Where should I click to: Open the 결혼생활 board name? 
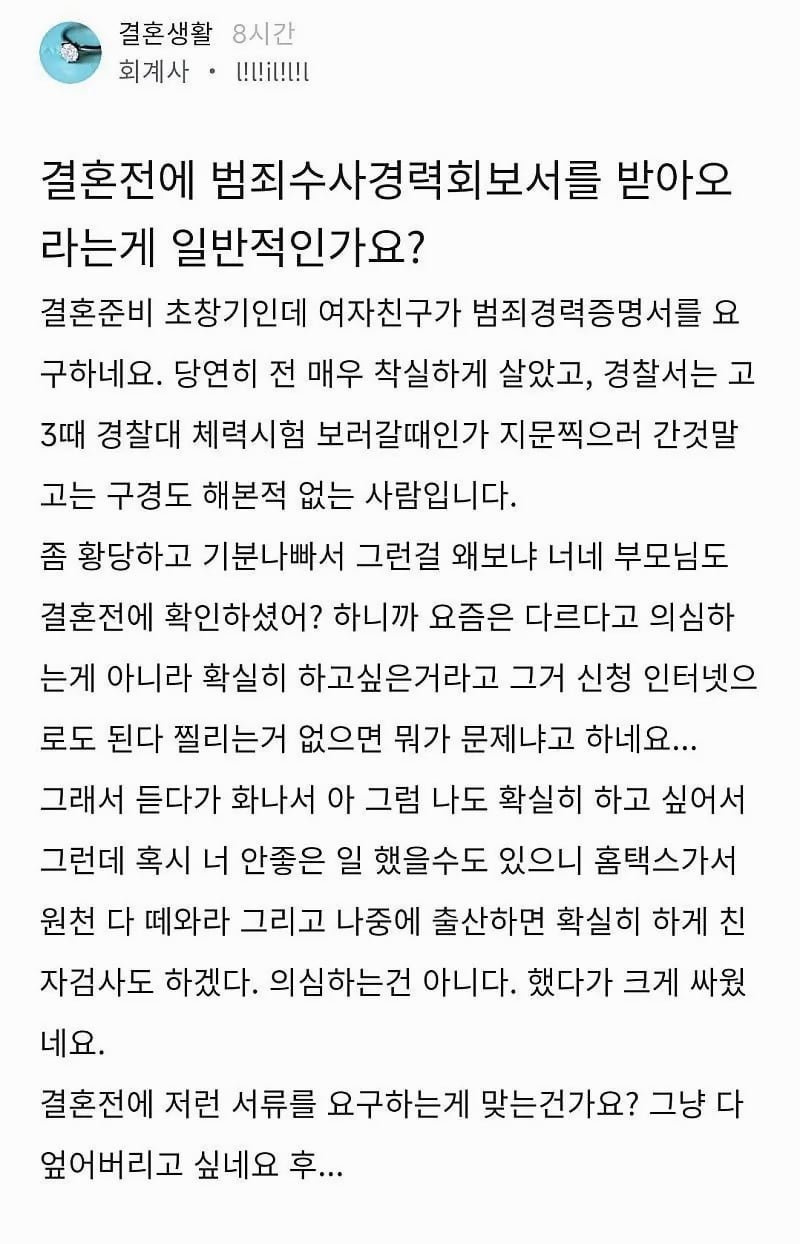coord(166,33)
